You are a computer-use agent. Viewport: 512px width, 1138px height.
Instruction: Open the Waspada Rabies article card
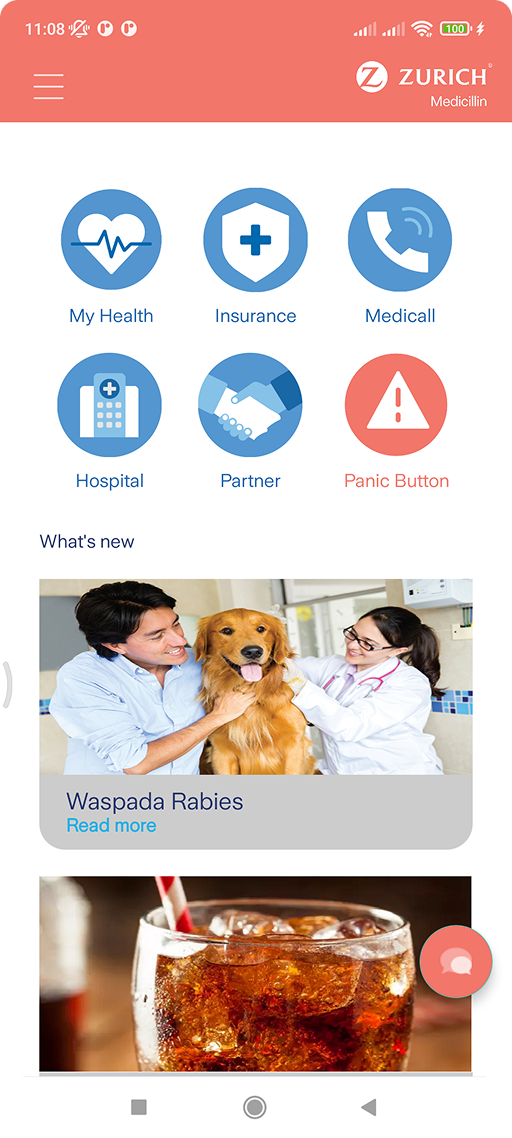tap(256, 713)
